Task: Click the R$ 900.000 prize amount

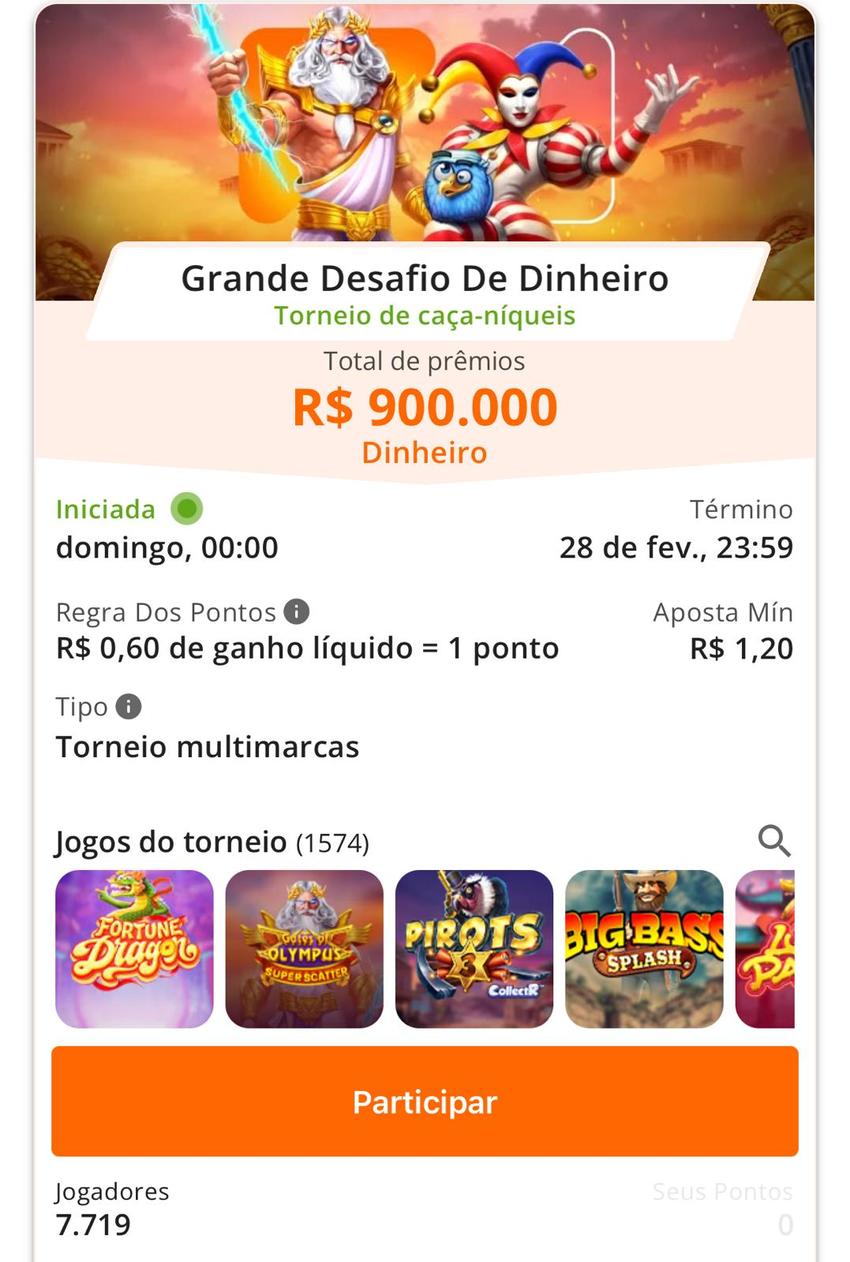Action: pyautogui.click(x=424, y=406)
